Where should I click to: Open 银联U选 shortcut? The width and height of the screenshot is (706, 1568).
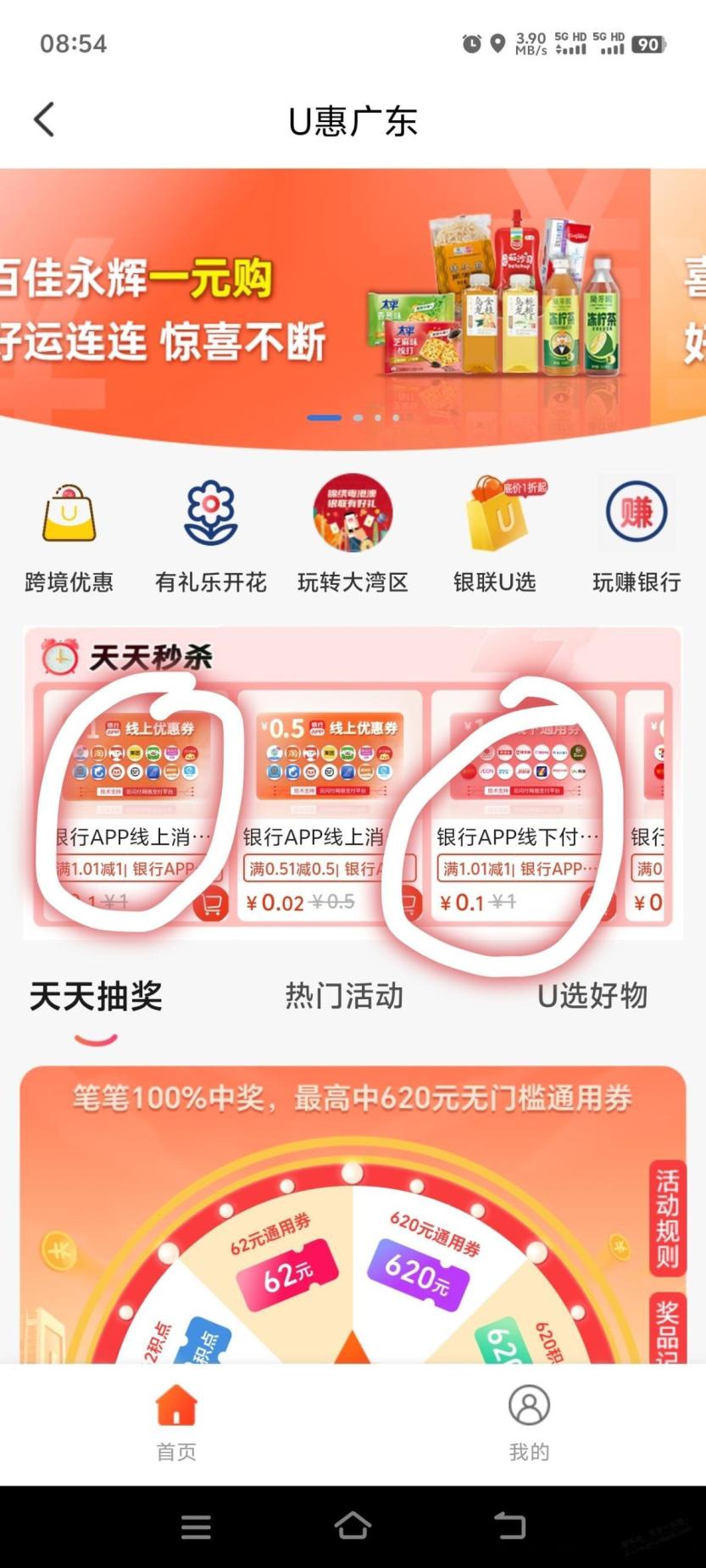(x=495, y=535)
